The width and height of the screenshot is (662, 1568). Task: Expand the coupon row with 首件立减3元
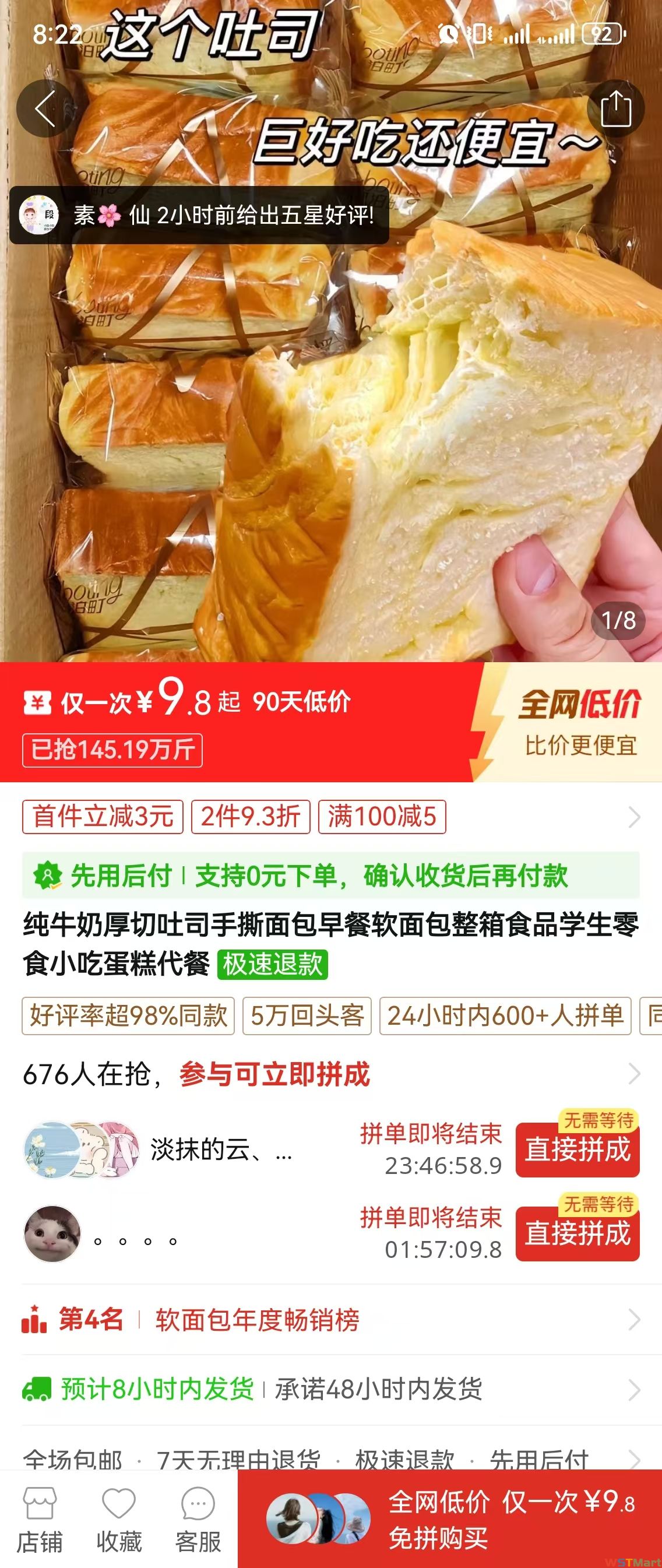633,817
